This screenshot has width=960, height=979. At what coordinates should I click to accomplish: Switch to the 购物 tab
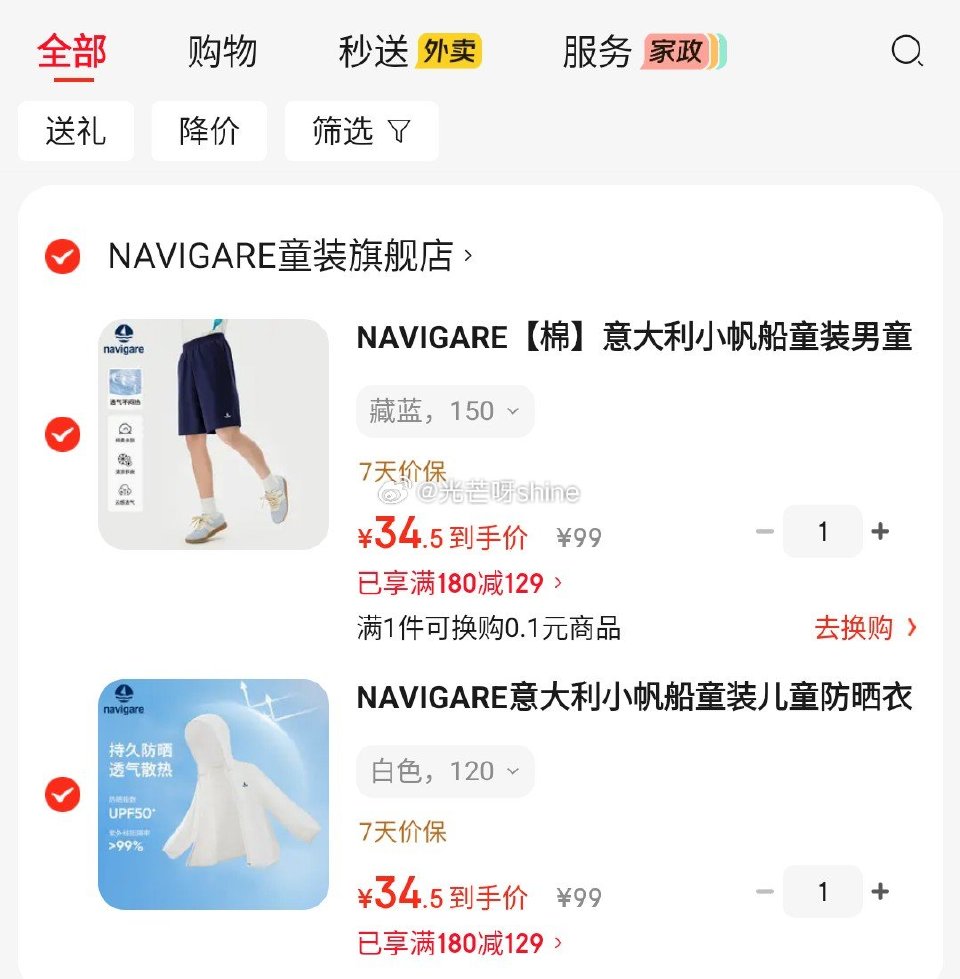(x=222, y=51)
